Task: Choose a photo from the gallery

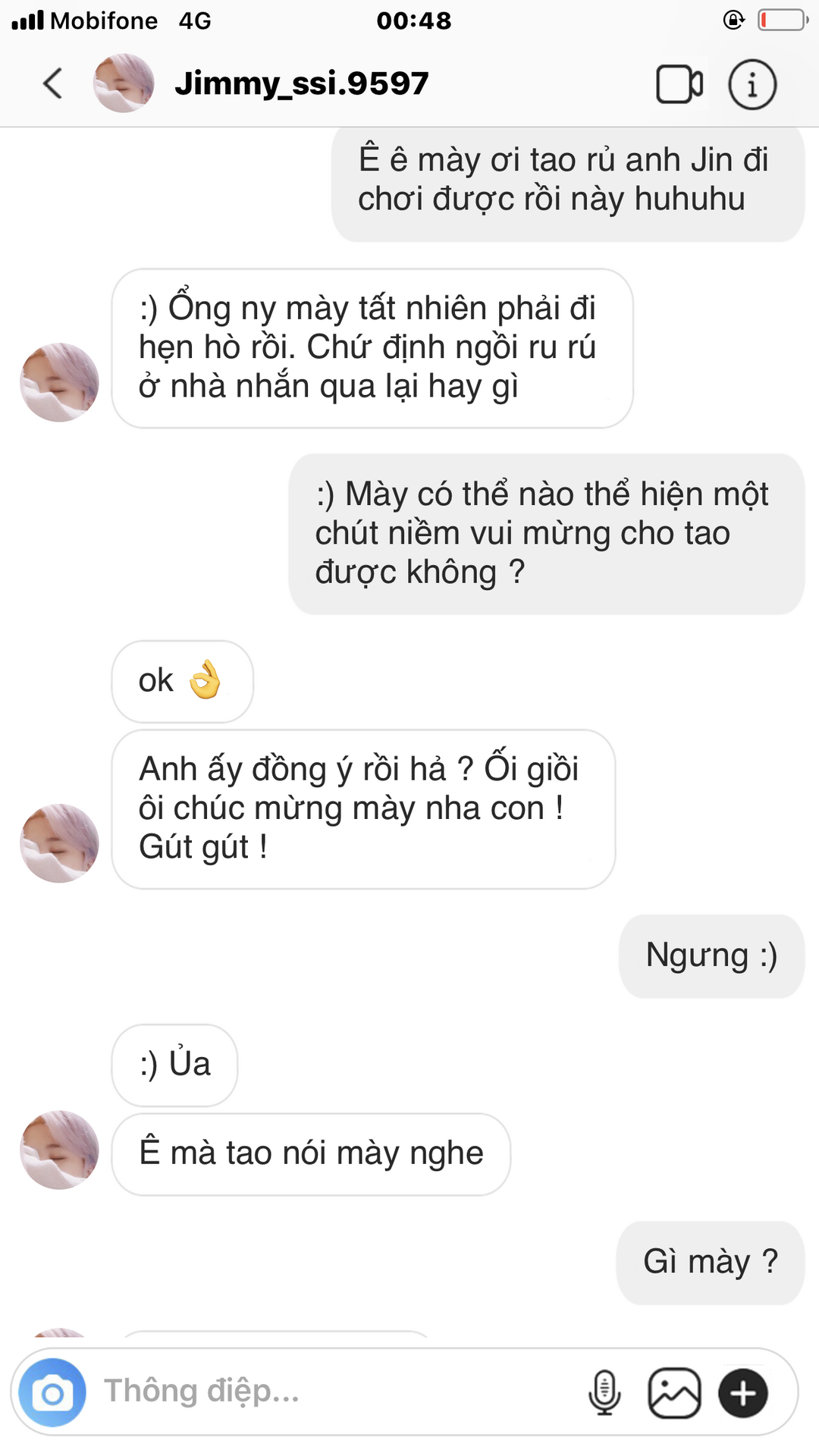Action: coord(673,1392)
